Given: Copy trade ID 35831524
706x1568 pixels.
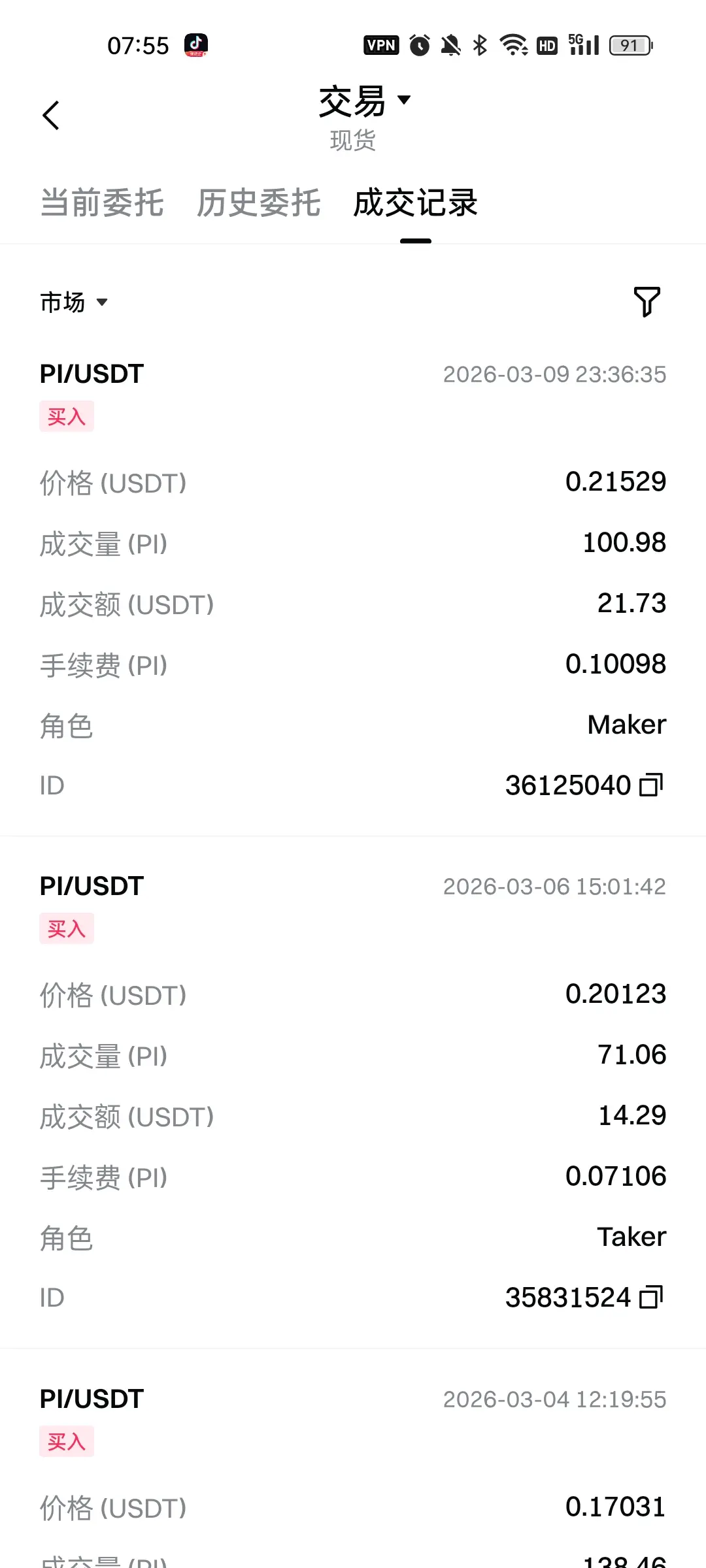Looking at the screenshot, I should (651, 1297).
